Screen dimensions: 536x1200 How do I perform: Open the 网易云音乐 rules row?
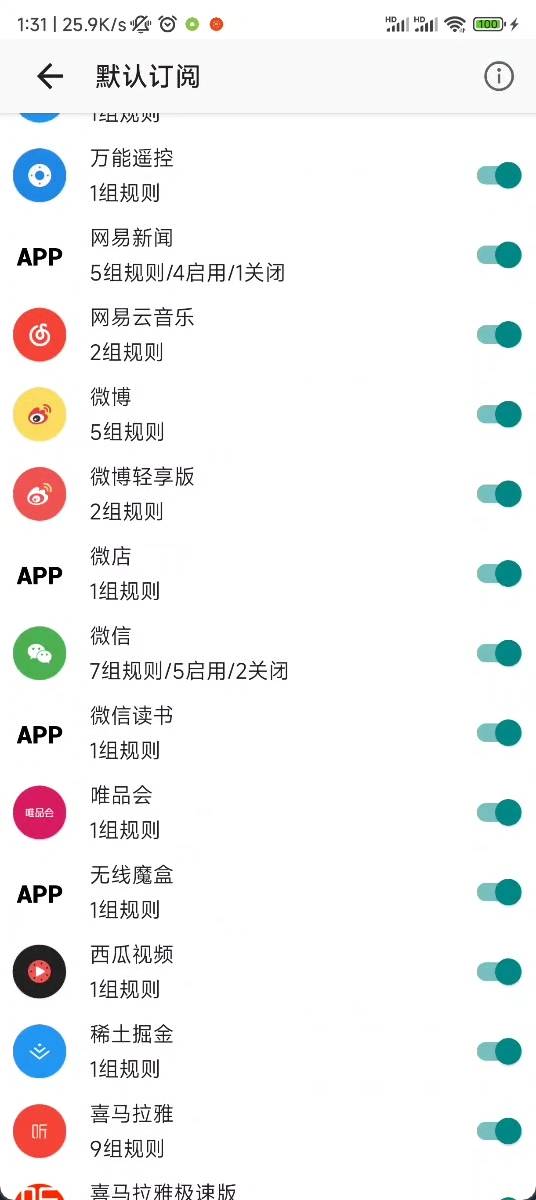pyautogui.click(x=268, y=334)
